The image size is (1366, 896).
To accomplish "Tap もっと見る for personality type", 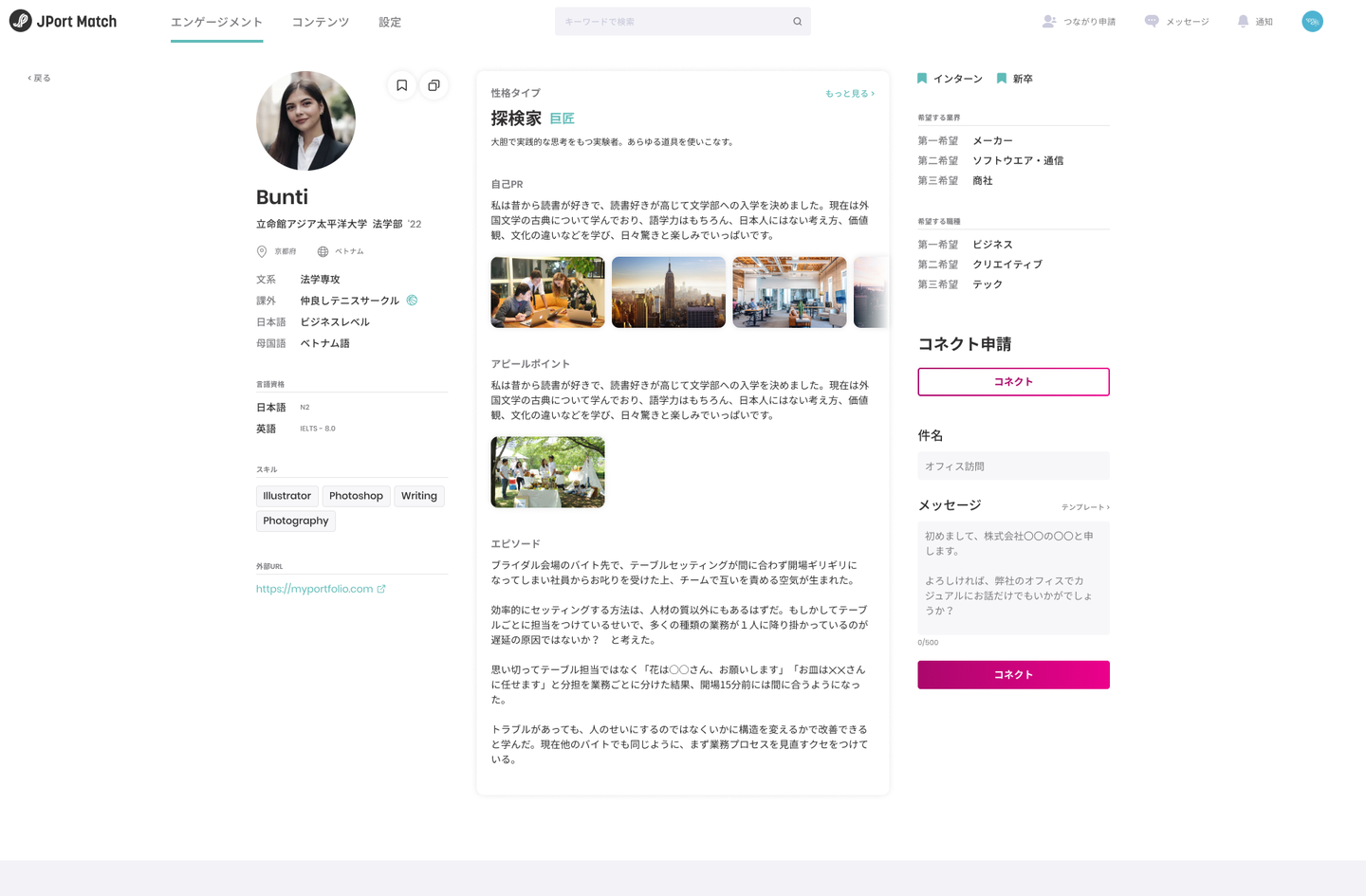I will [849, 94].
